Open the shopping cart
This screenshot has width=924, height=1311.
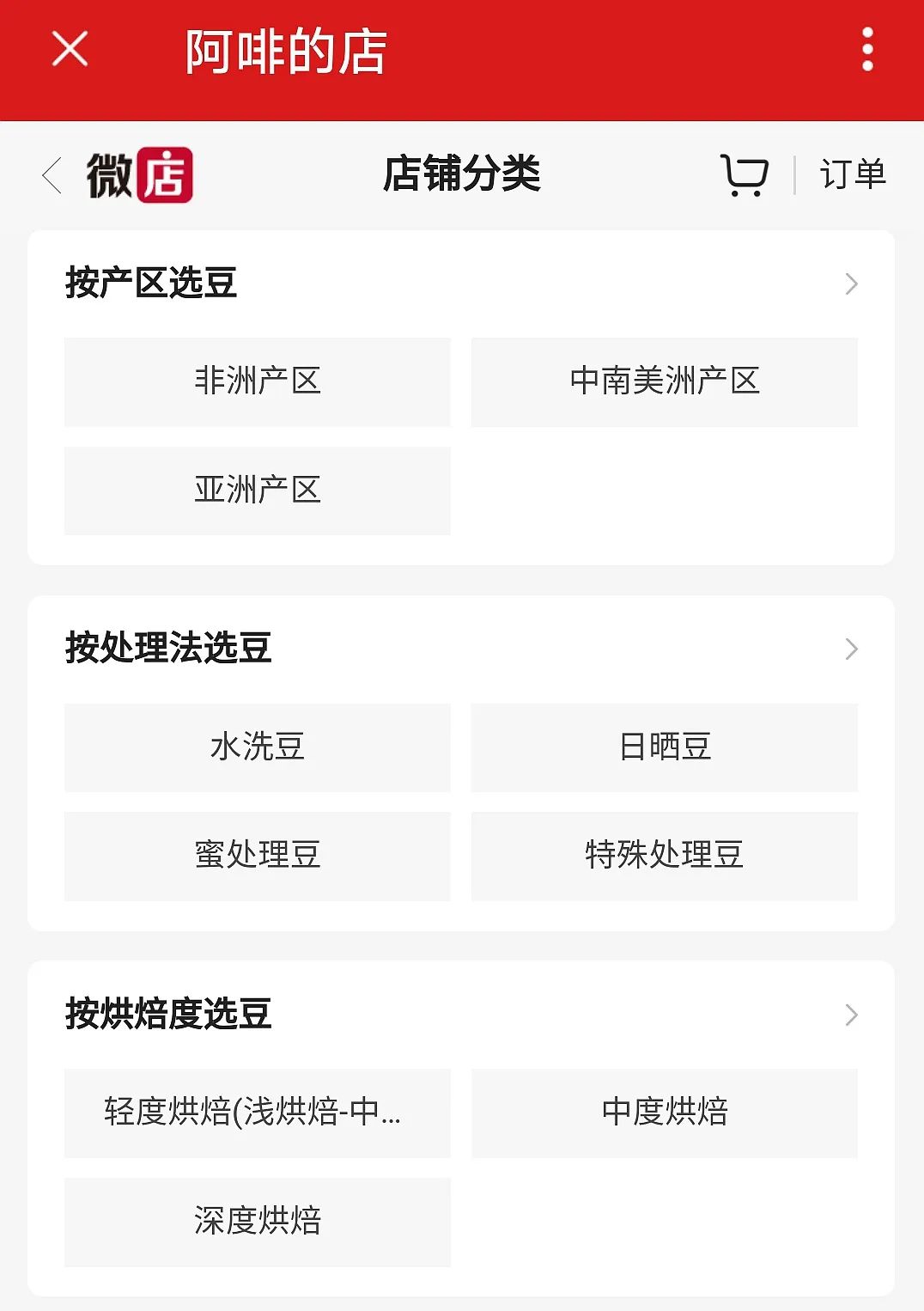click(x=744, y=175)
